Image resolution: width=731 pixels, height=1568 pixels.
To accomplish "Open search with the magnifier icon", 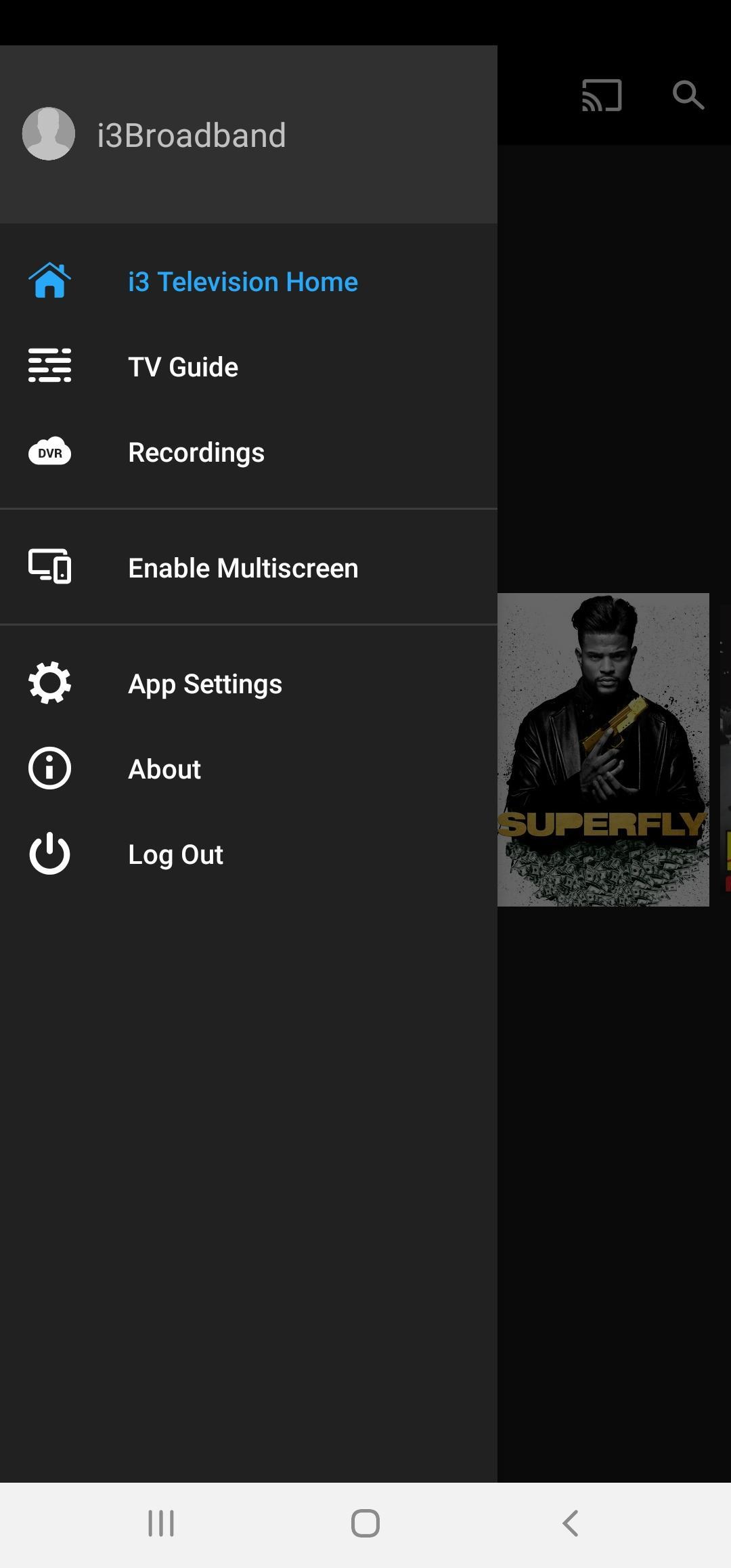I will (688, 95).
